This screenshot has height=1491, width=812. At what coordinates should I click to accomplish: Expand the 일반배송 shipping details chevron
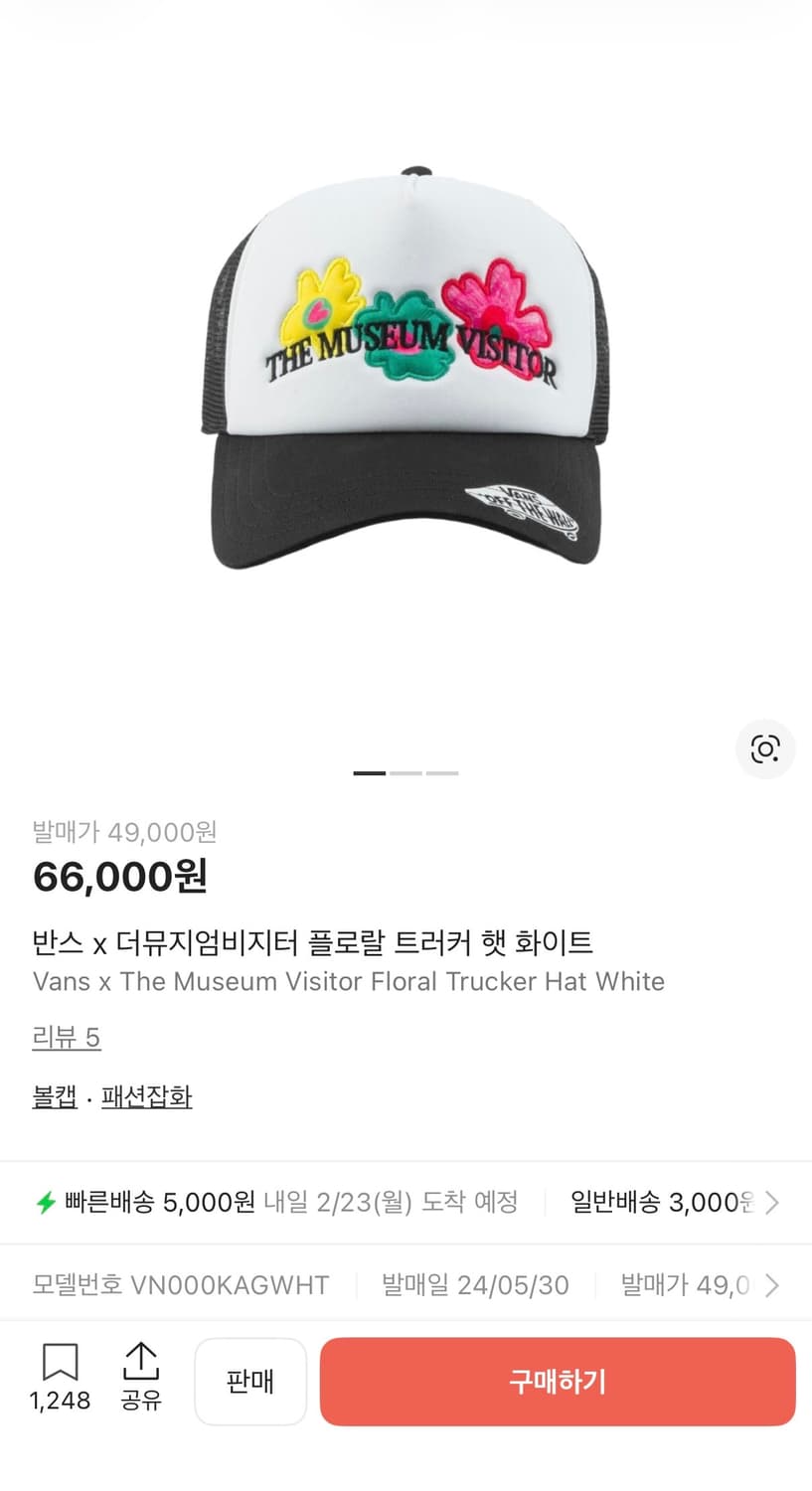pyautogui.click(x=773, y=1202)
